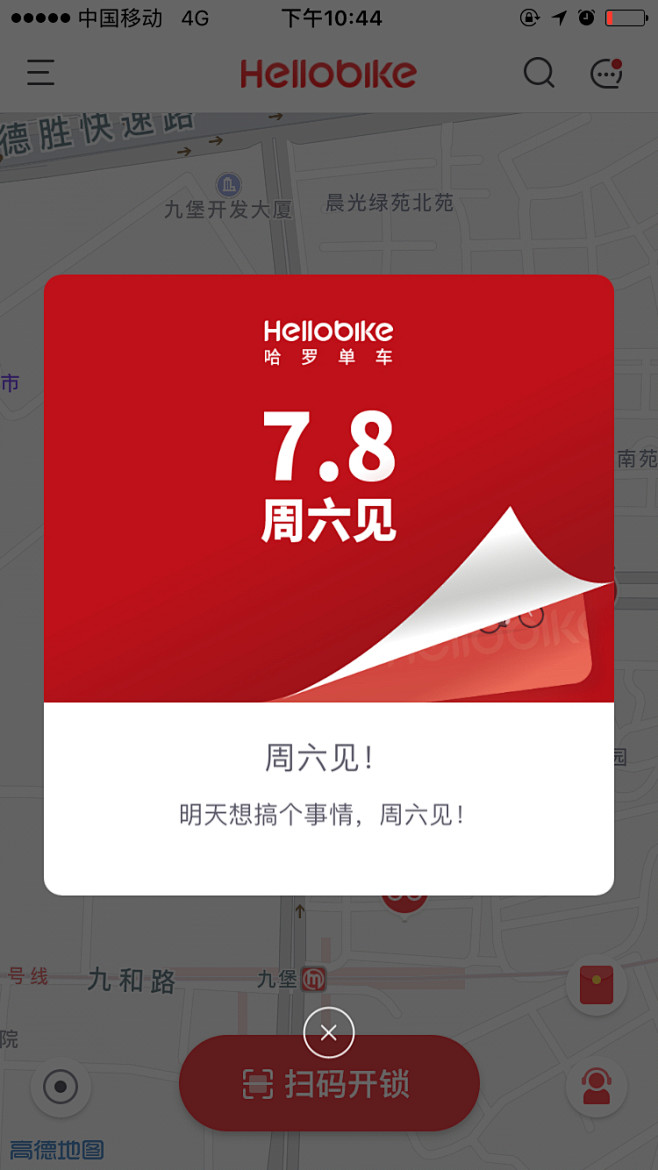Viewport: 658px width, 1170px height.
Task: Open the search icon
Action: [x=539, y=73]
